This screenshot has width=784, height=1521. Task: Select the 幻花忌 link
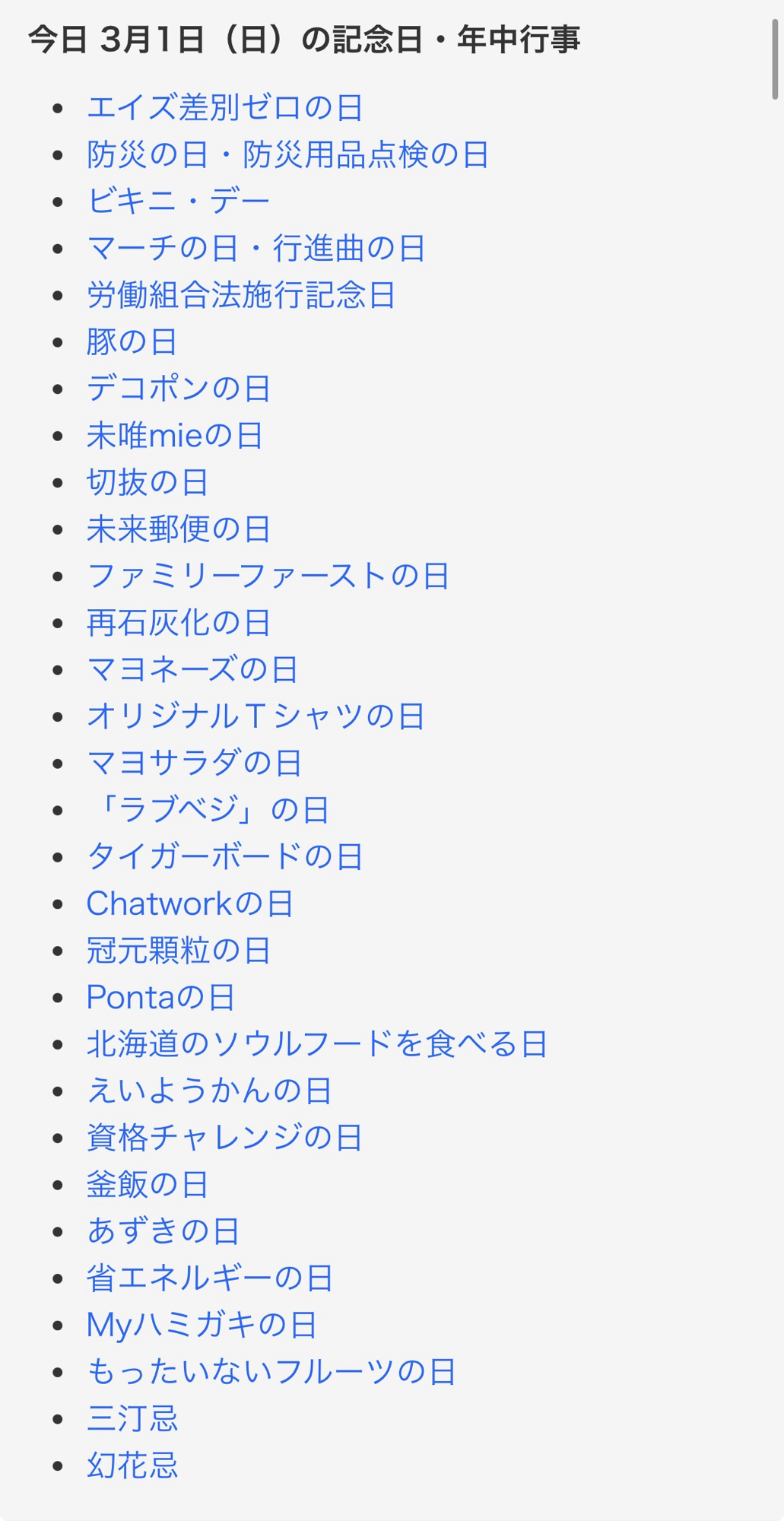tap(132, 1465)
